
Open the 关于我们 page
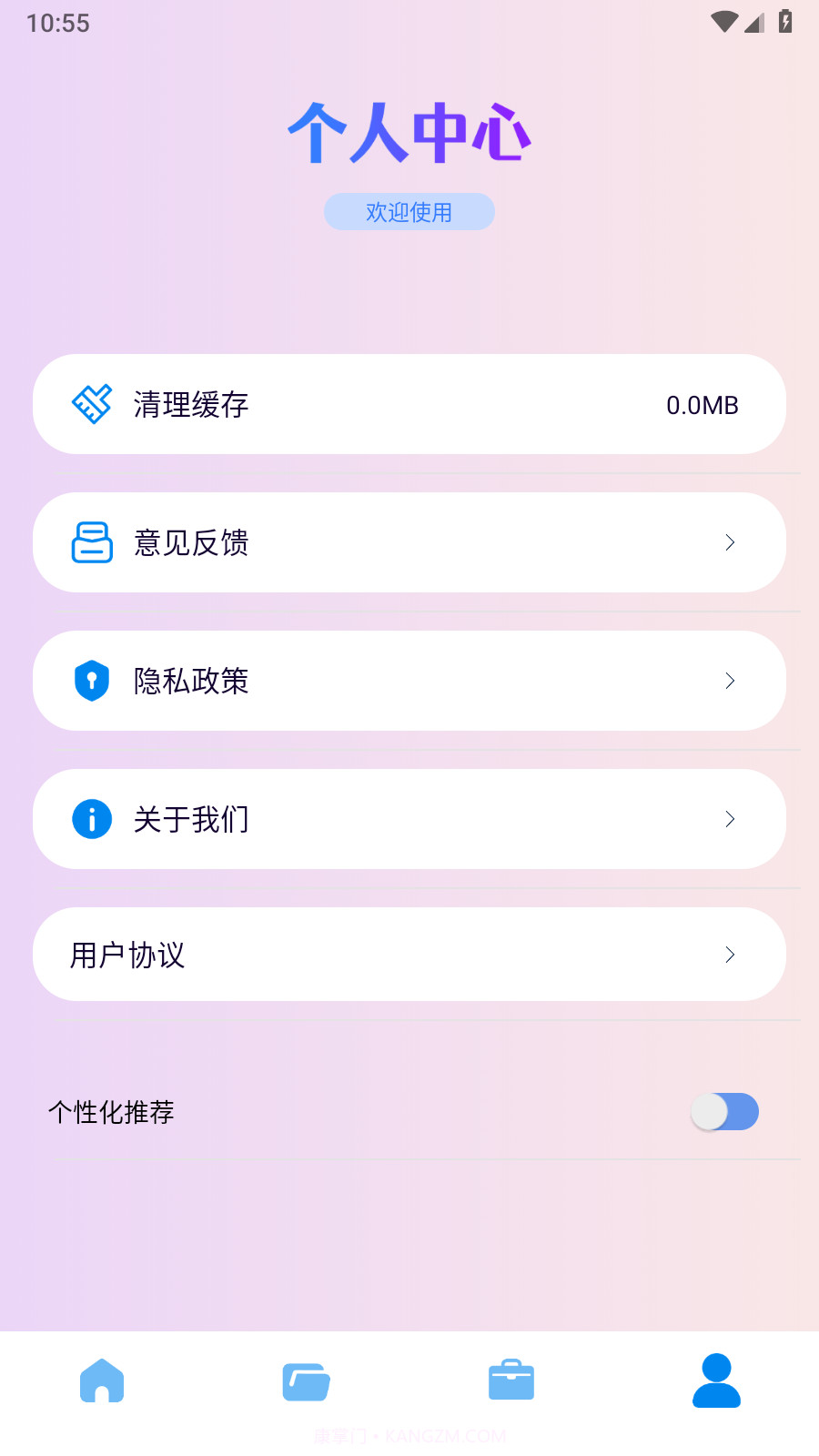(x=409, y=818)
